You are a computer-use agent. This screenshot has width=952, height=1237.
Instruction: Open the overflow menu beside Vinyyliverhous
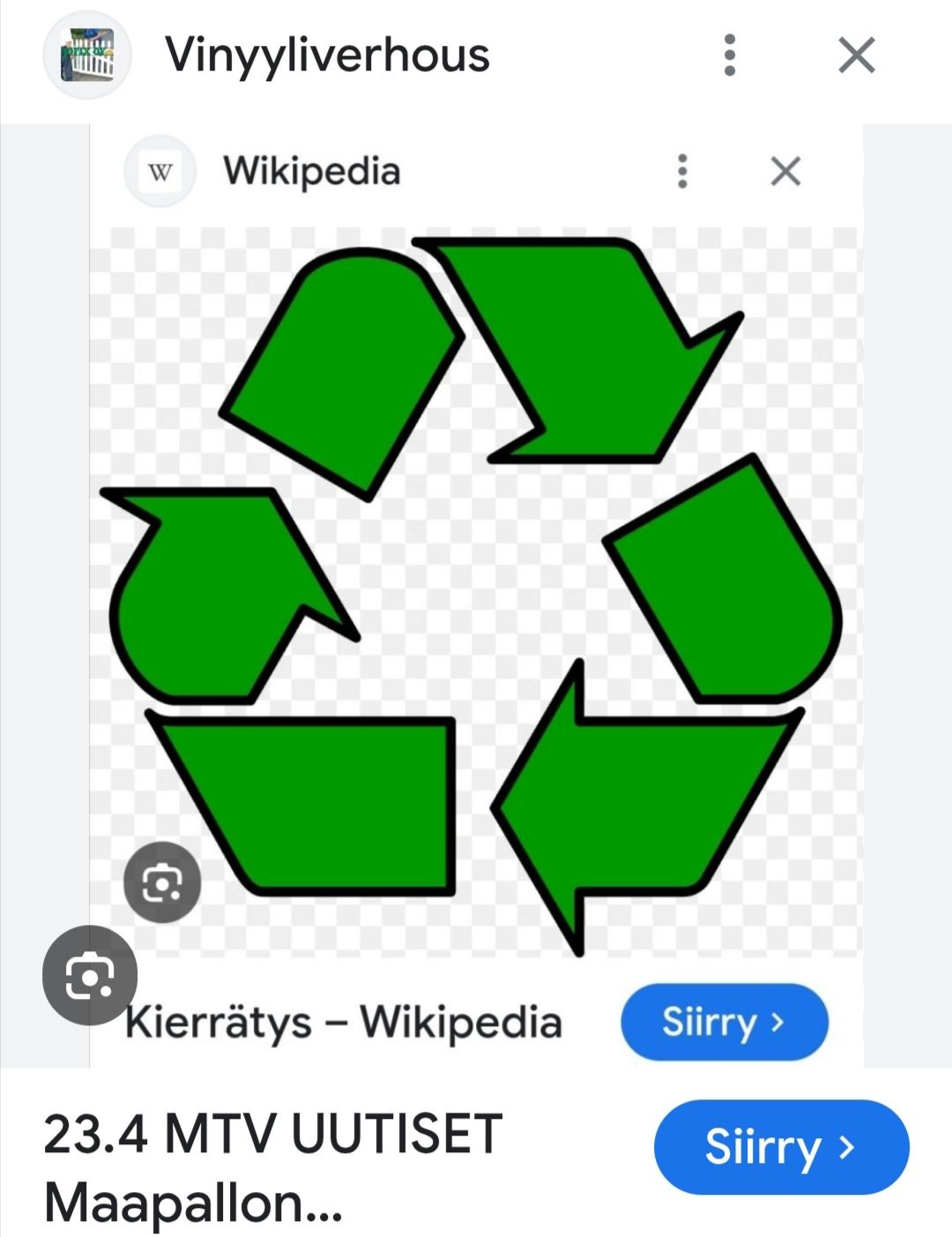[729, 56]
